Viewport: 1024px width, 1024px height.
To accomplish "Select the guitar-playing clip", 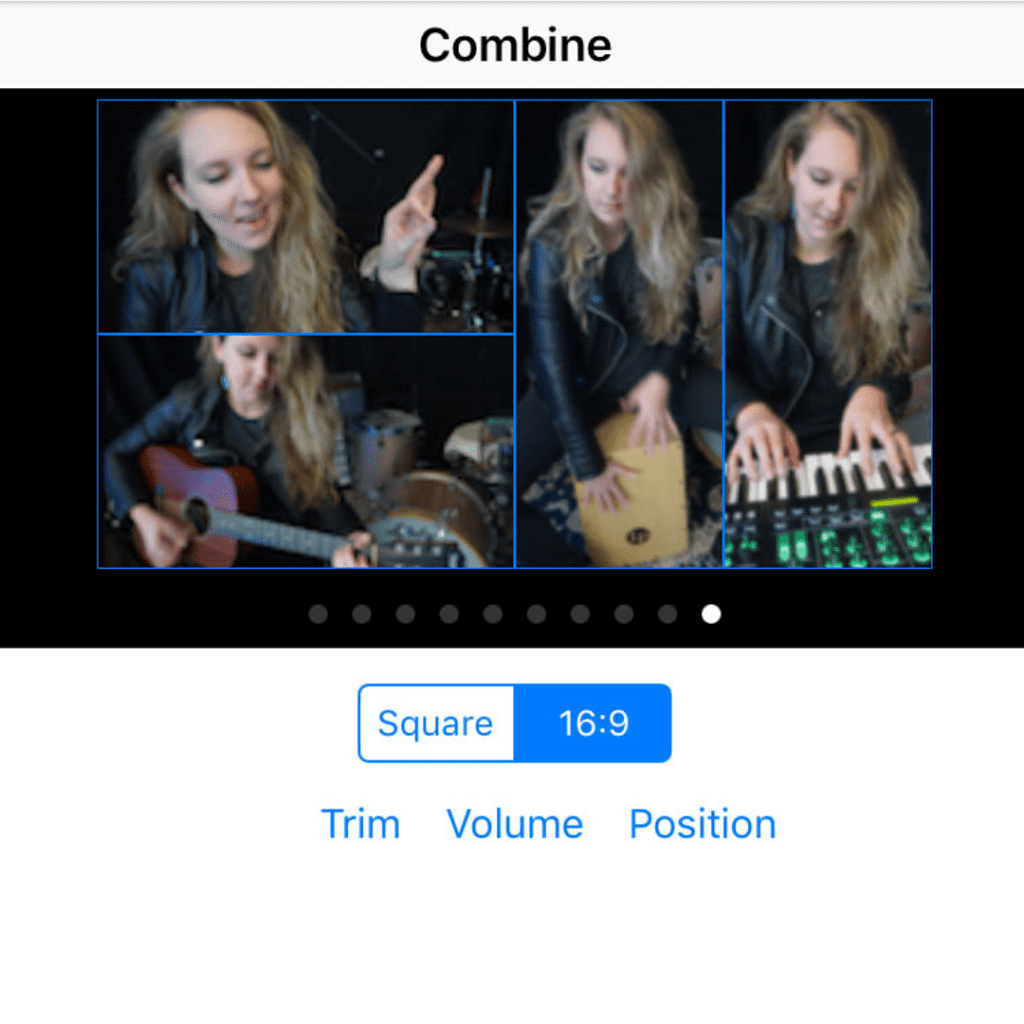I will coord(305,451).
